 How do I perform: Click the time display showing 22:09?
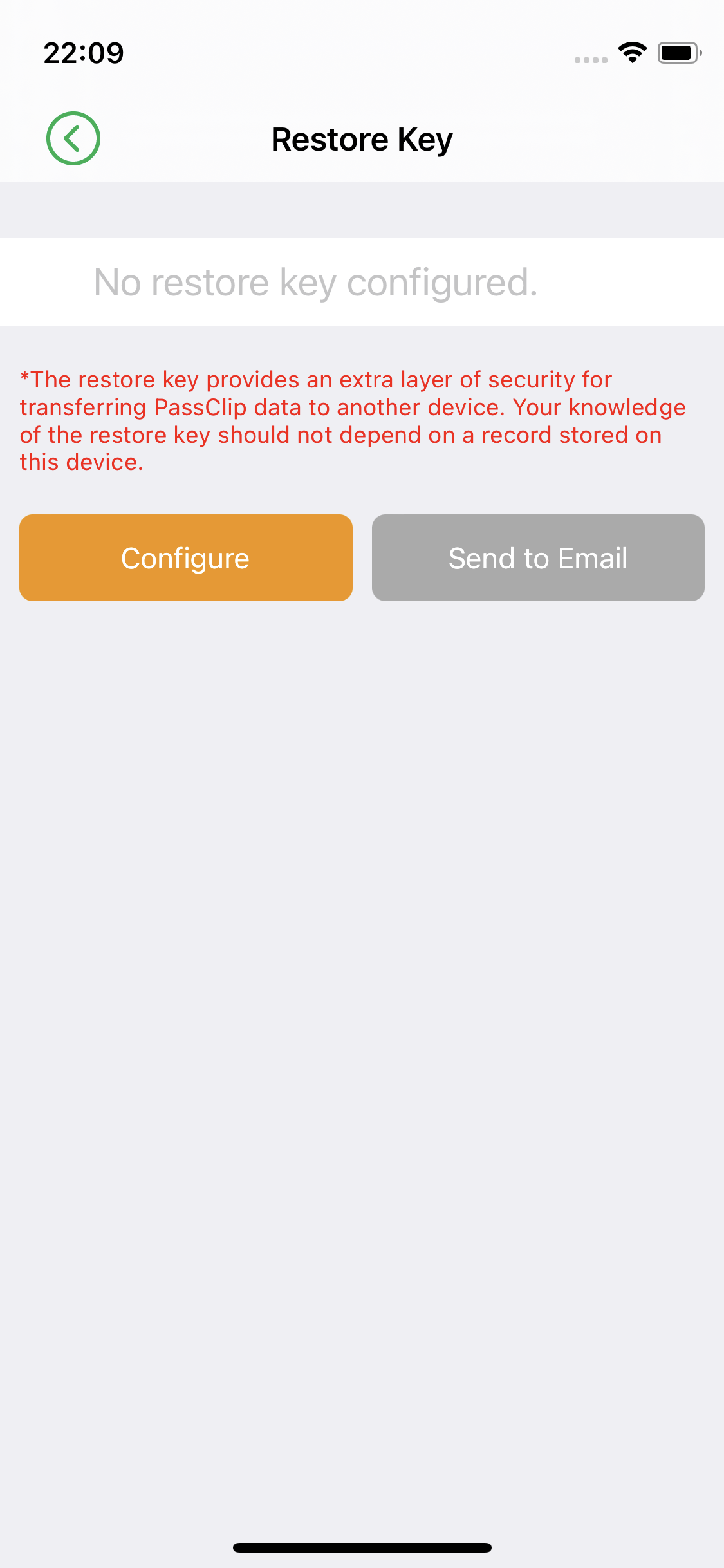pos(82,53)
